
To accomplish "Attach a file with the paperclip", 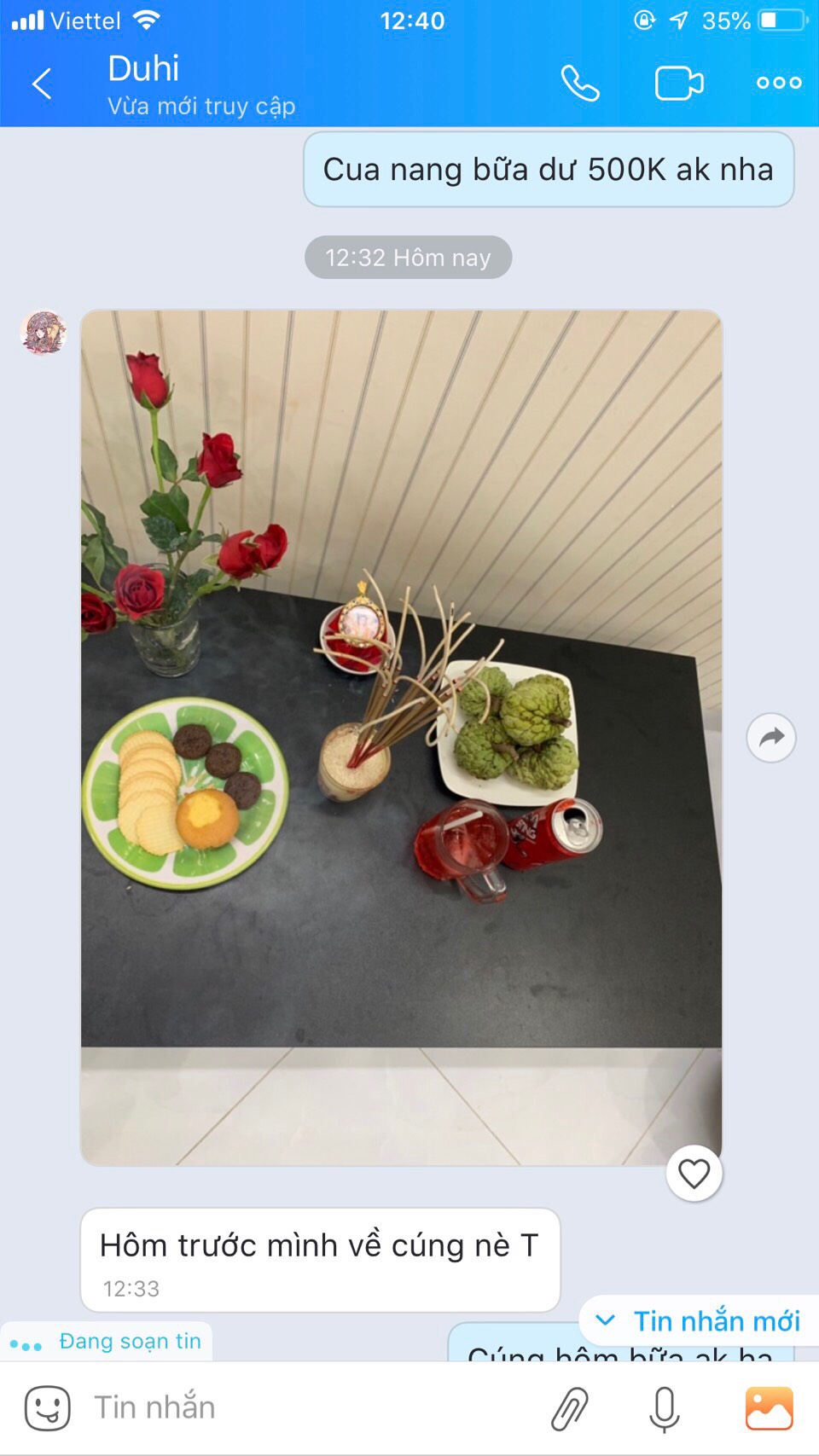I will click(x=569, y=1408).
